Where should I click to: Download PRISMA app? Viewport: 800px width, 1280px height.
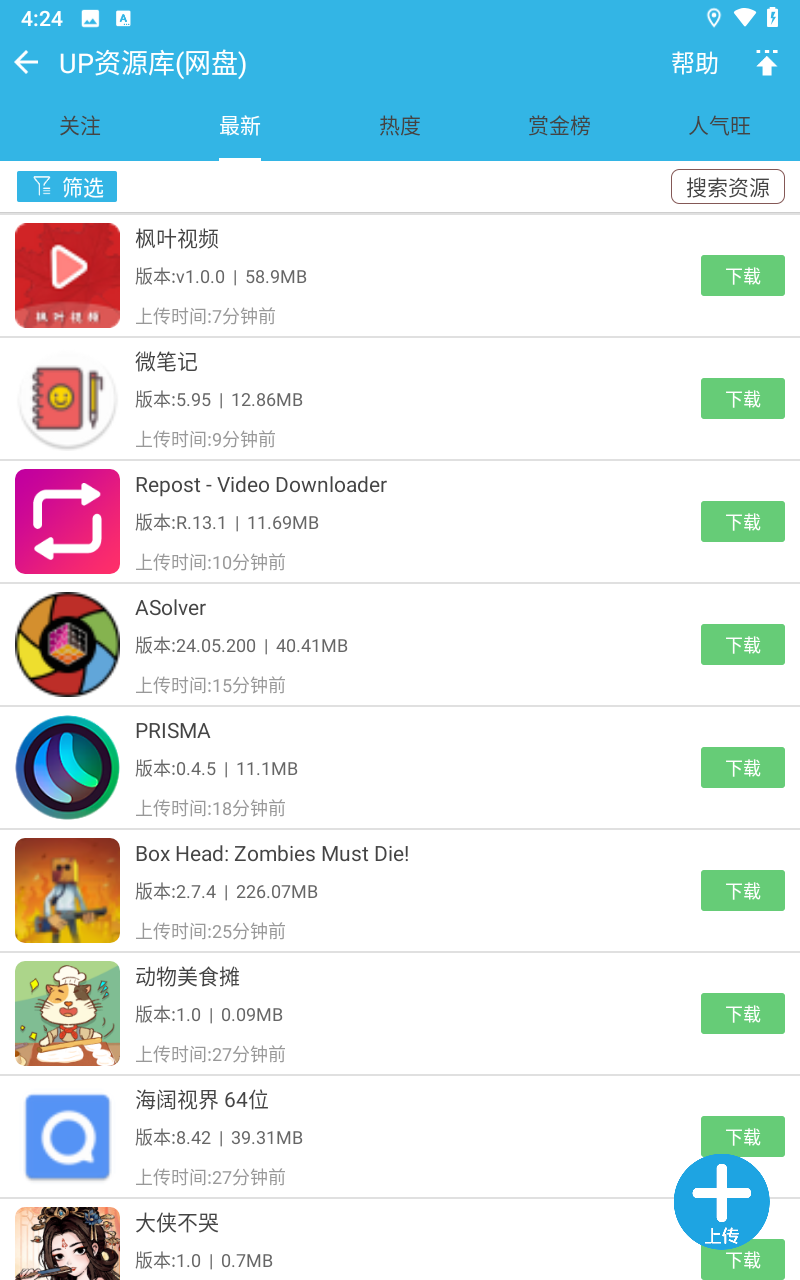point(742,768)
